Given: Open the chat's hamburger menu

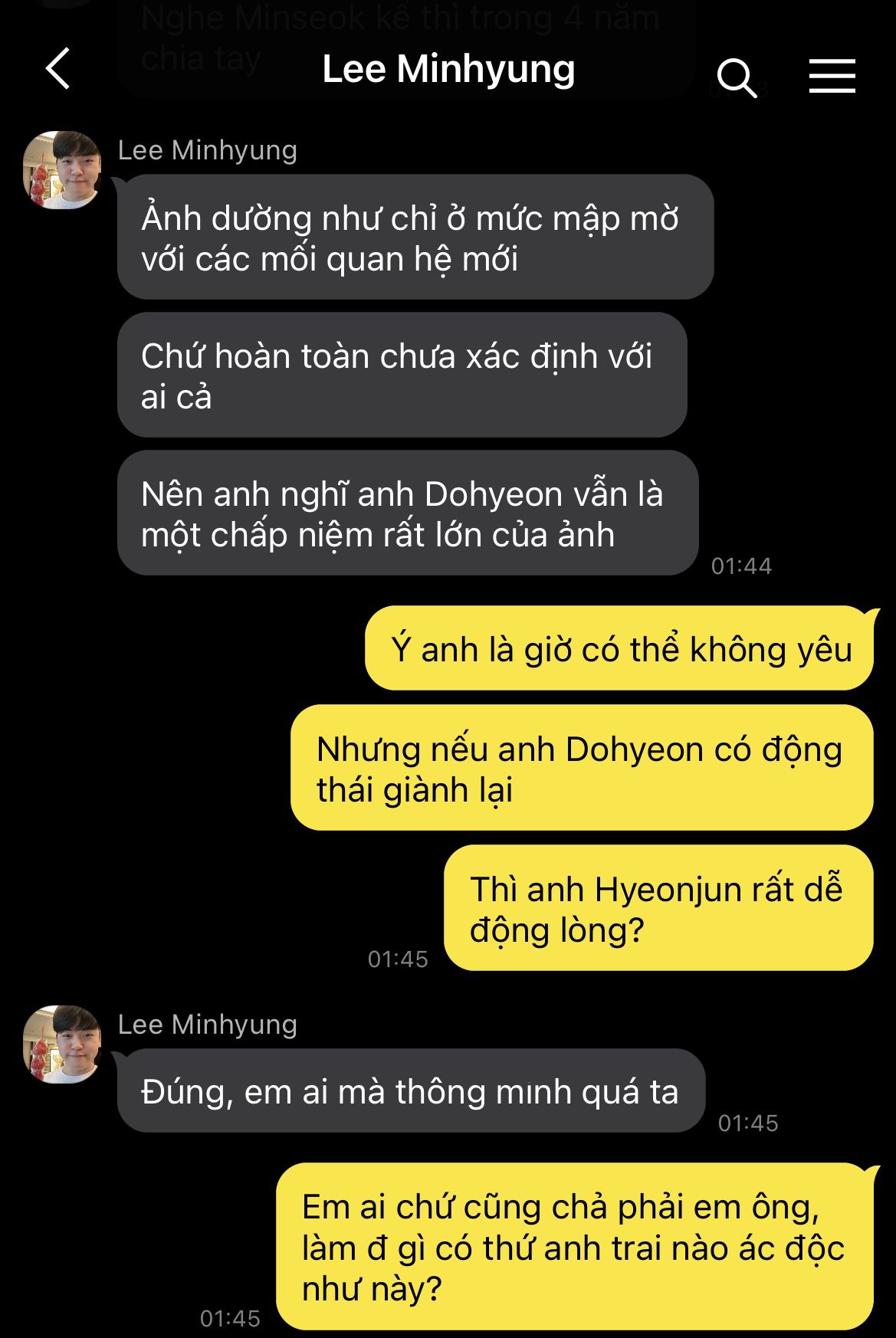Looking at the screenshot, I should [832, 76].
